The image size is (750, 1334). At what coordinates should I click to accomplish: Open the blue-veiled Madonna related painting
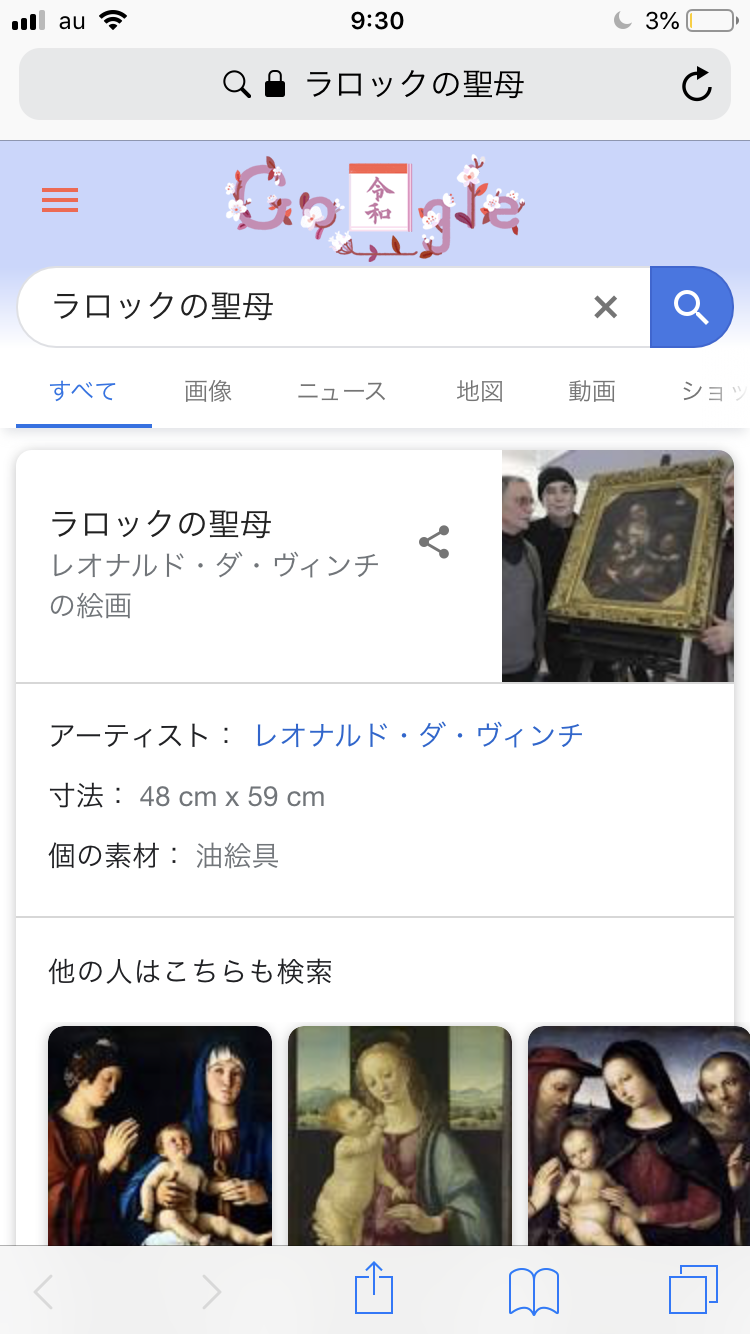point(160,1135)
